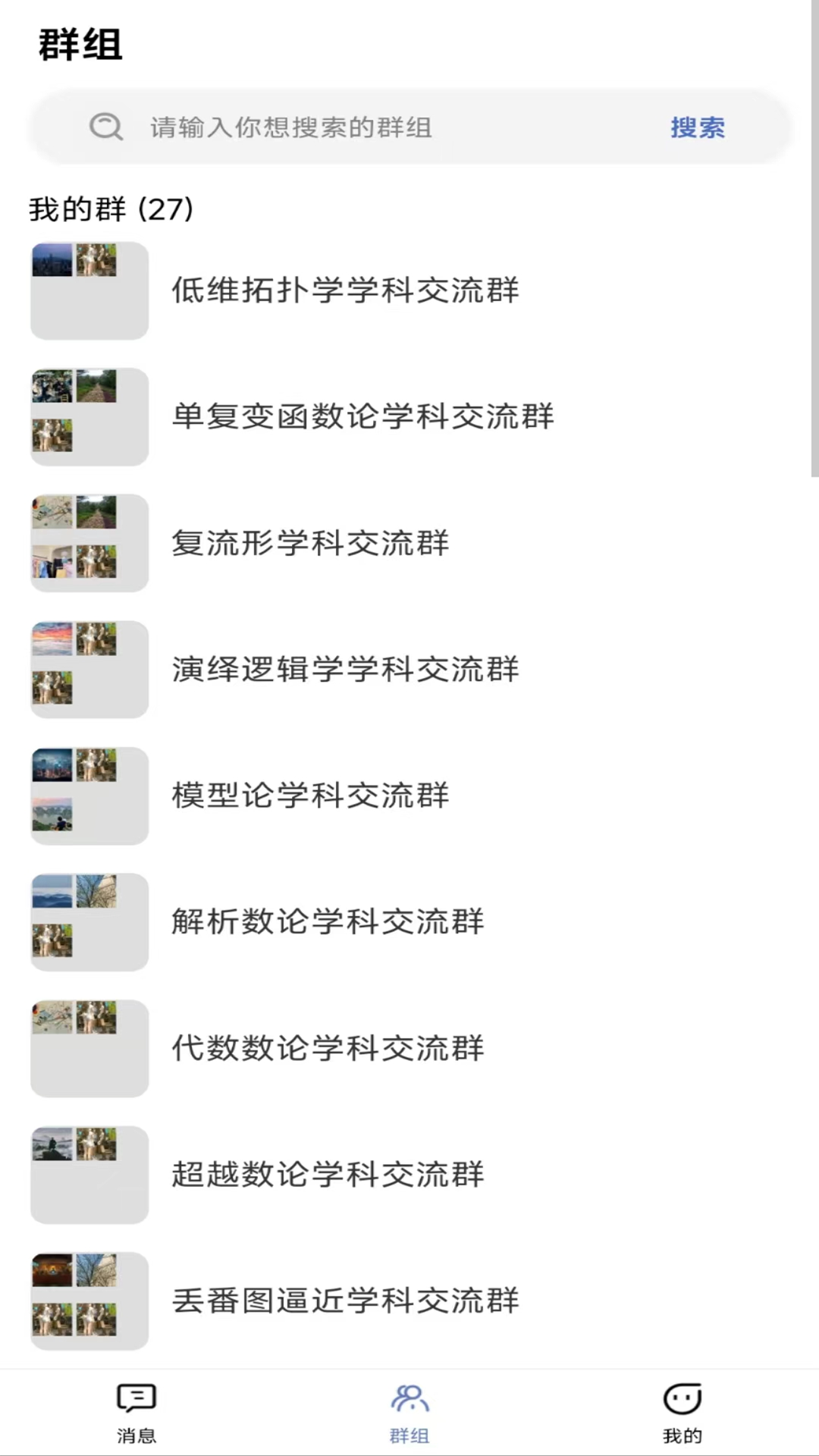Open the 复流形学科交流群 group

point(310,543)
